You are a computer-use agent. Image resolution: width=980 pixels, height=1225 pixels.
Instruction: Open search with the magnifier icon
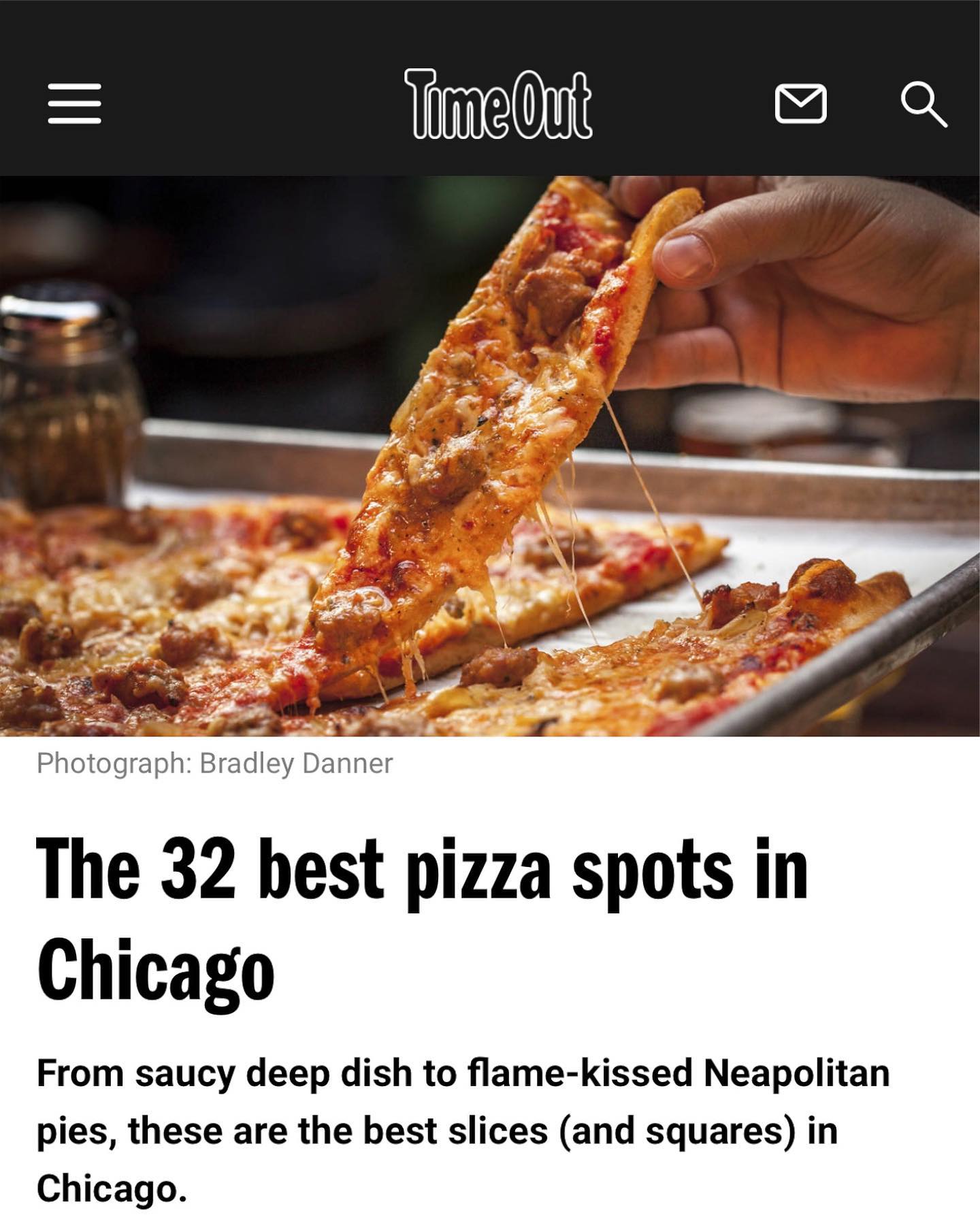click(x=923, y=104)
